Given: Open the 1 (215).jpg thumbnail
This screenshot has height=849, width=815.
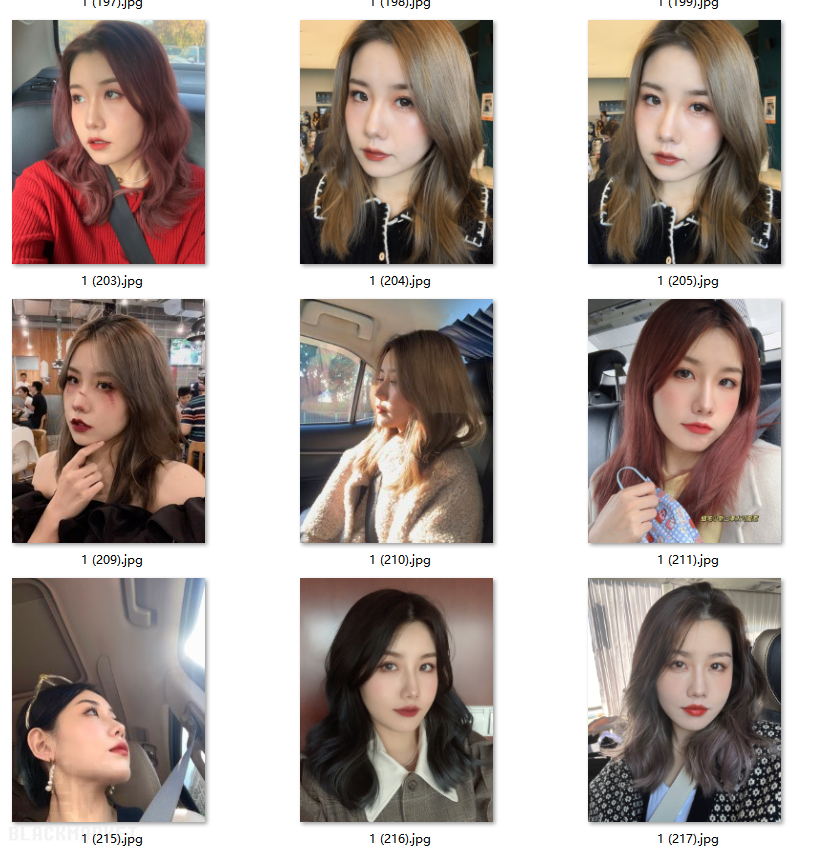Looking at the screenshot, I should tap(108, 700).
